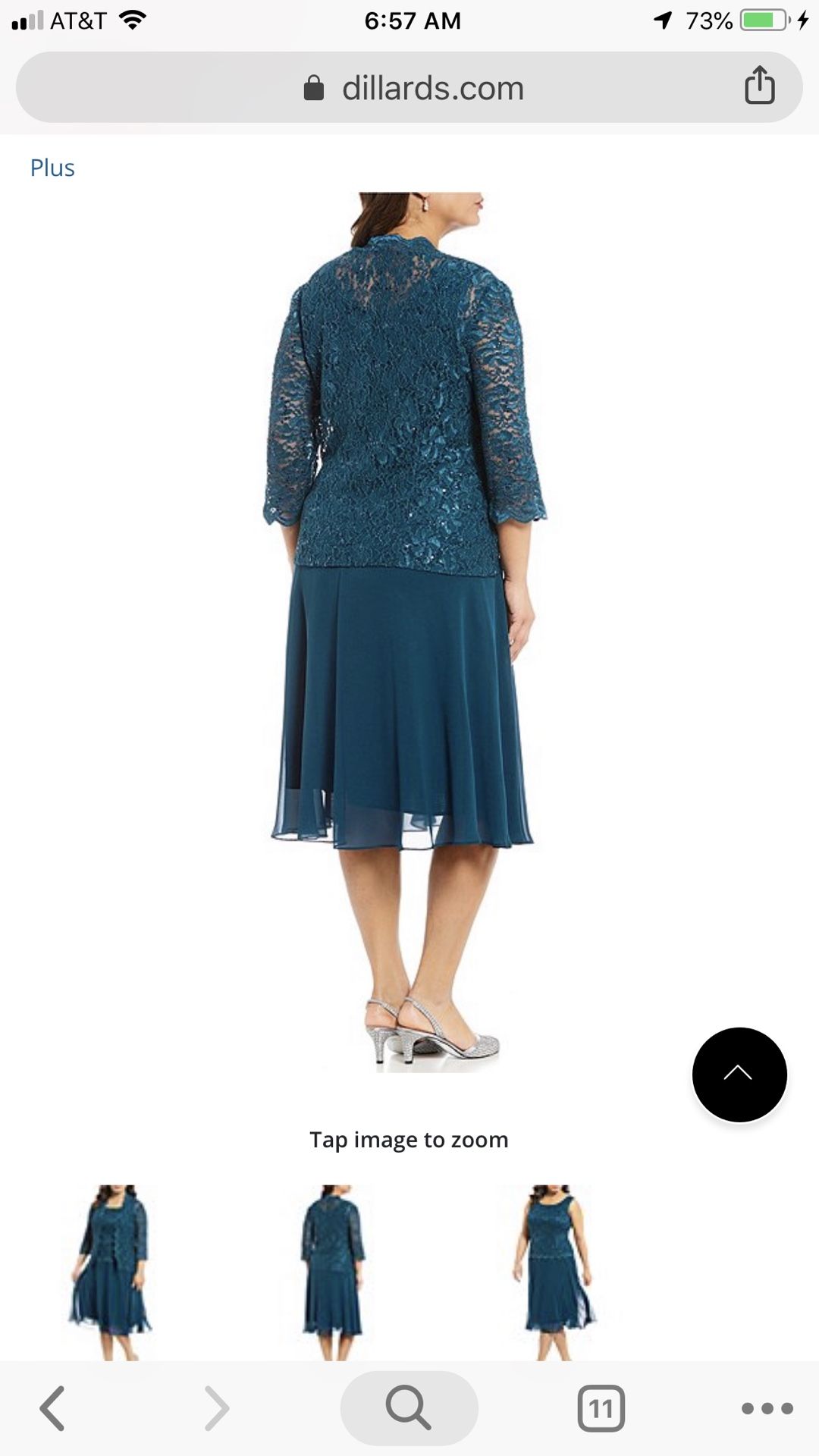Open the Plus breadcrumb link
Screen dimensions: 819x1456
tap(52, 168)
